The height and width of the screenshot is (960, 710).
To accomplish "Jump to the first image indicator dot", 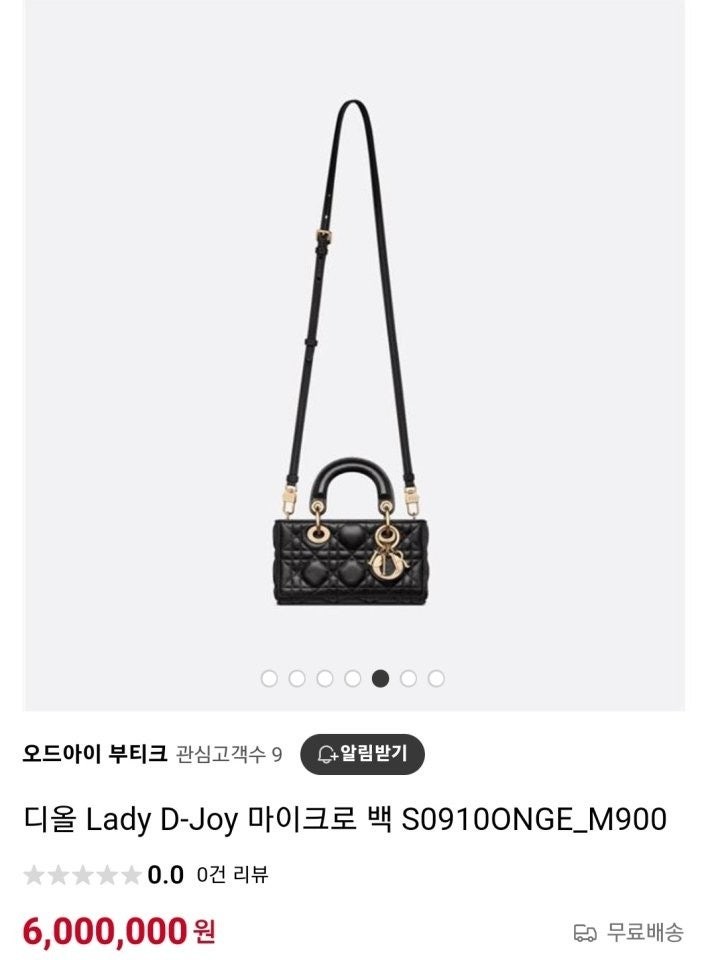I will (269, 678).
